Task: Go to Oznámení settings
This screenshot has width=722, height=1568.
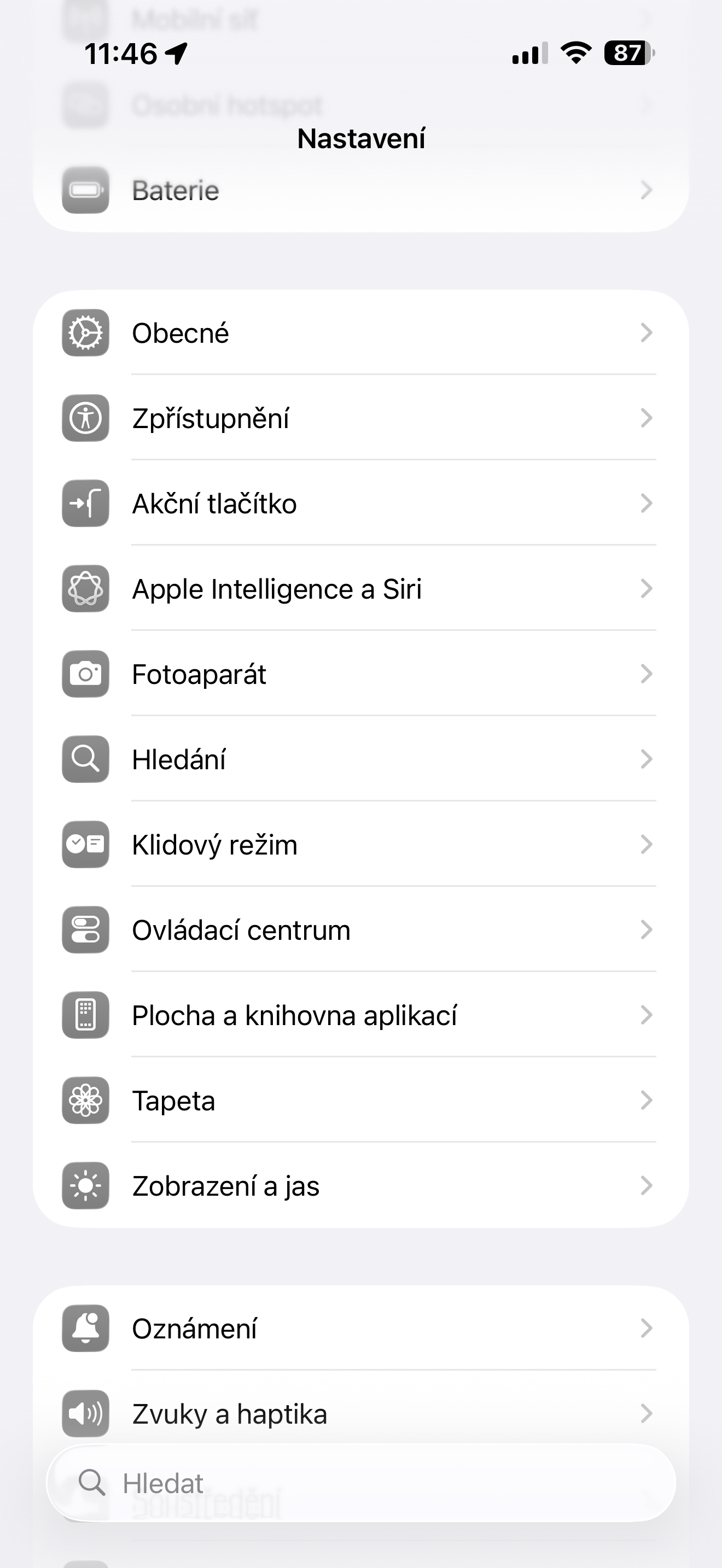Action: click(x=359, y=1327)
